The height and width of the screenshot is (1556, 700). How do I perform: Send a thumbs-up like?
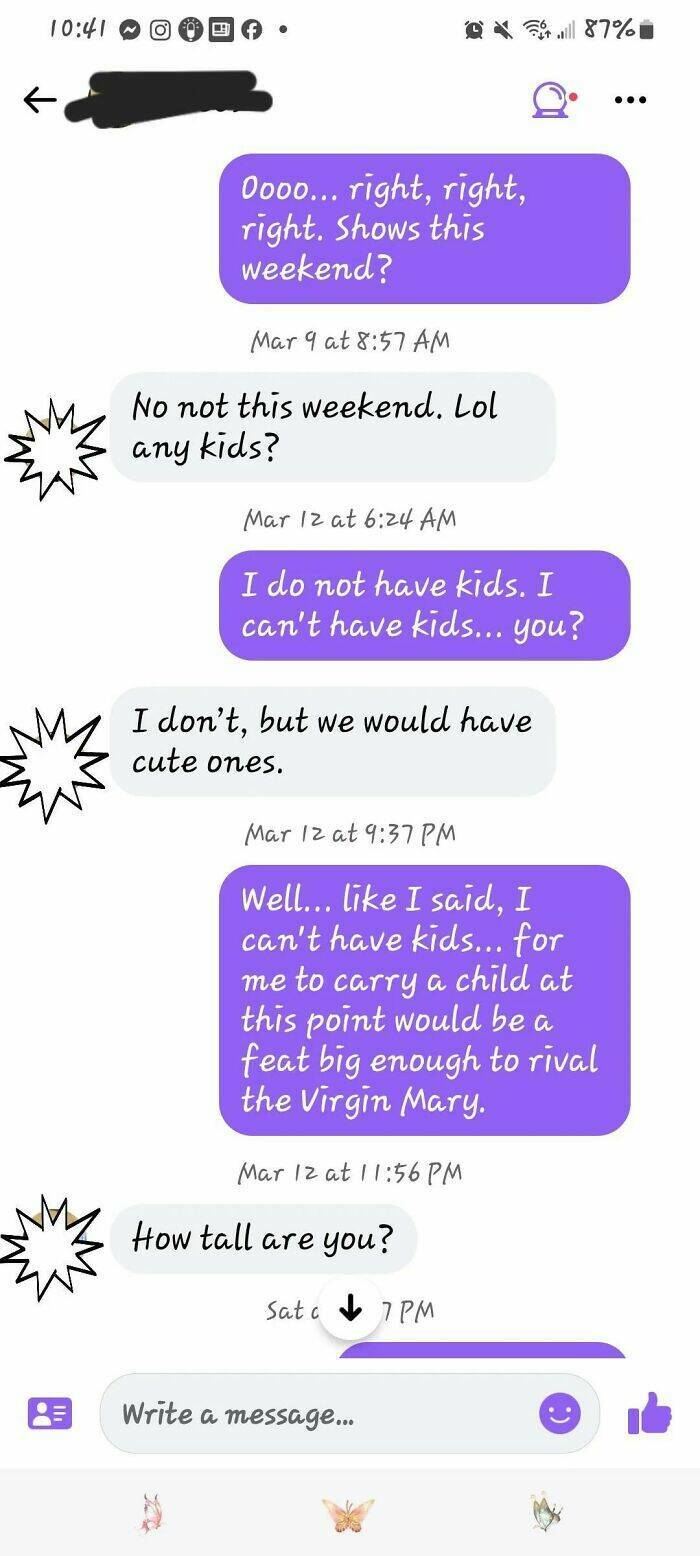(x=649, y=1413)
